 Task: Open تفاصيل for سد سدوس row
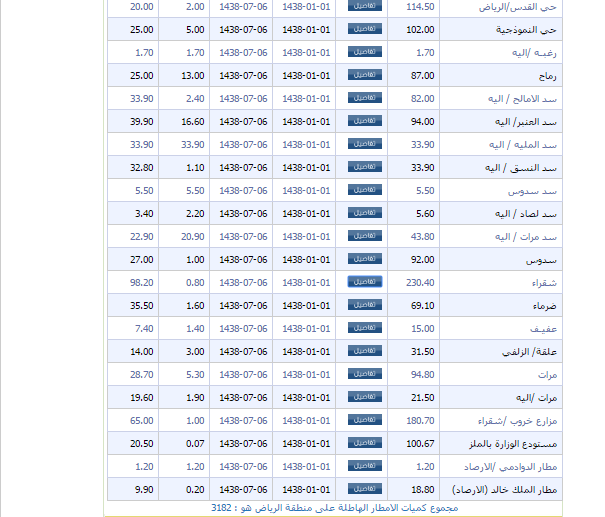coord(364,189)
